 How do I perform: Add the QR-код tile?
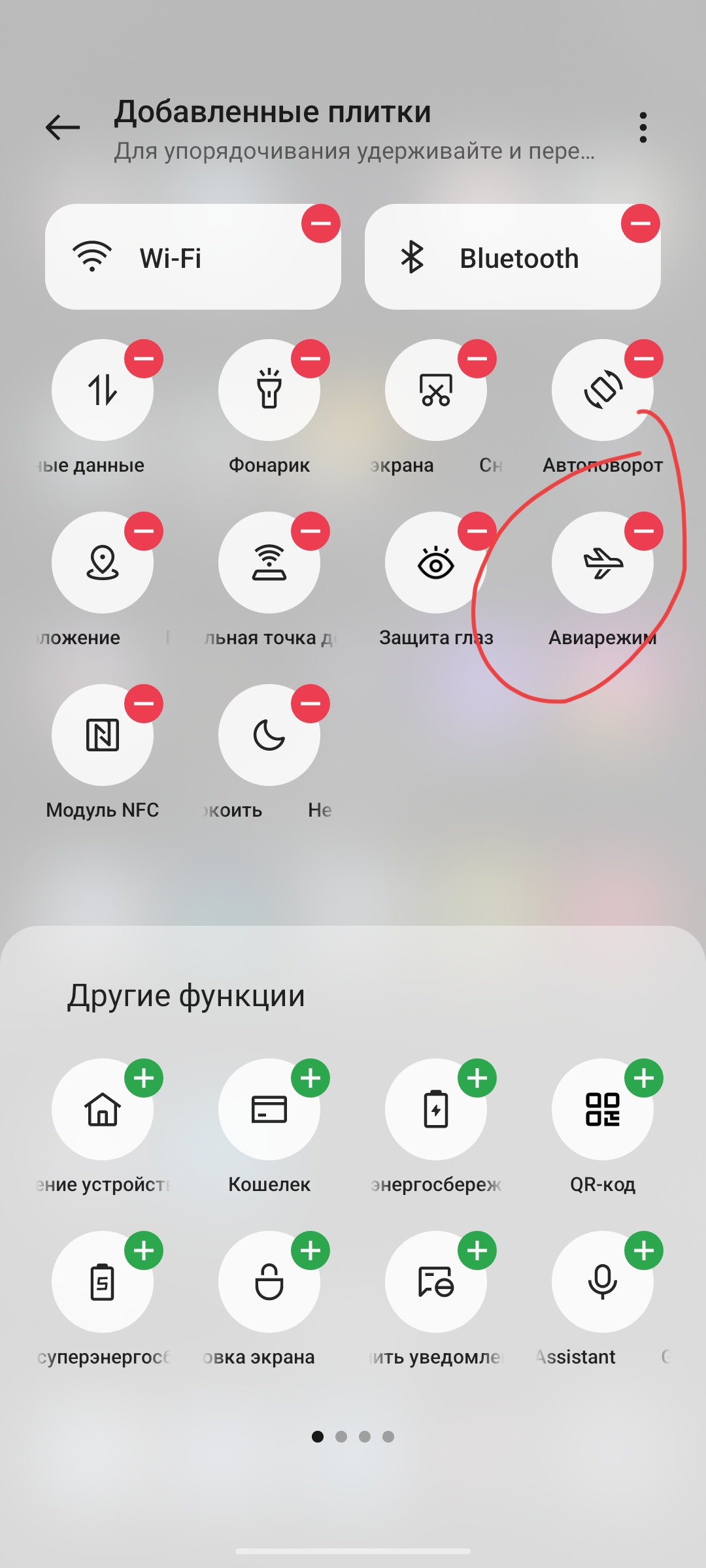point(644,1078)
